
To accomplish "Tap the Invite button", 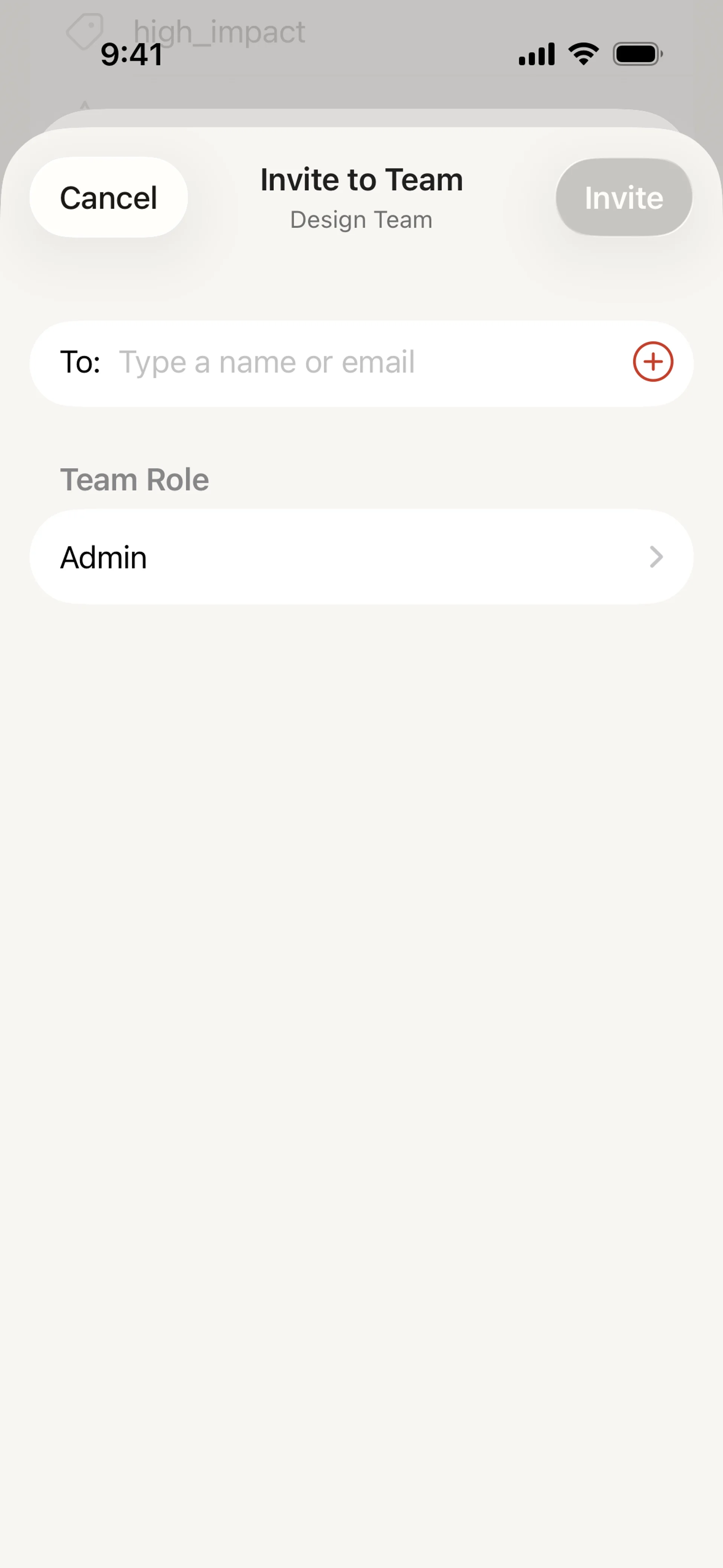I will [623, 197].
